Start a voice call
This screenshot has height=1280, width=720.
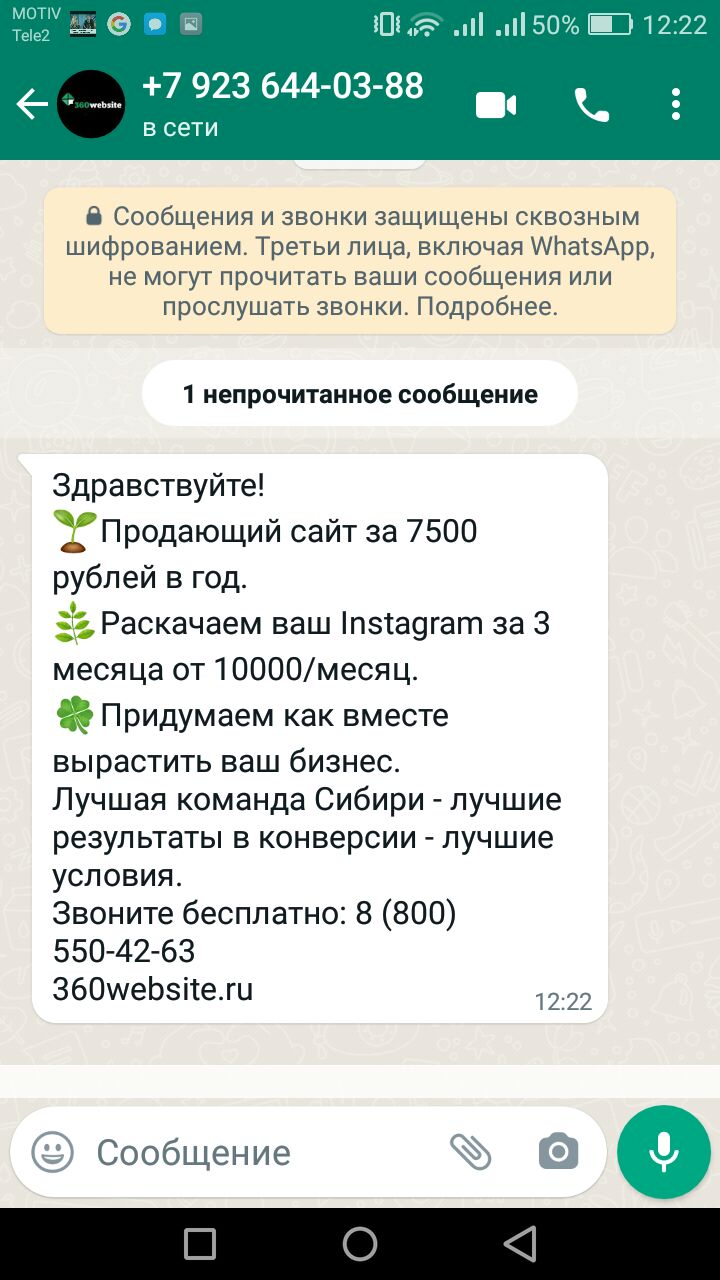pyautogui.click(x=591, y=104)
